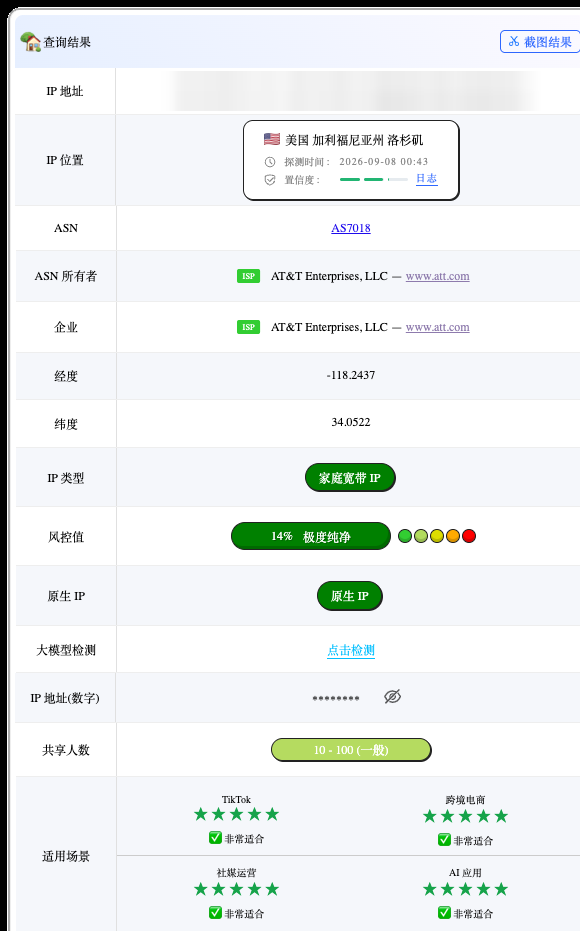This screenshot has width=580, height=931.
Task: Open the AS7018 ASN link
Action: click(351, 228)
